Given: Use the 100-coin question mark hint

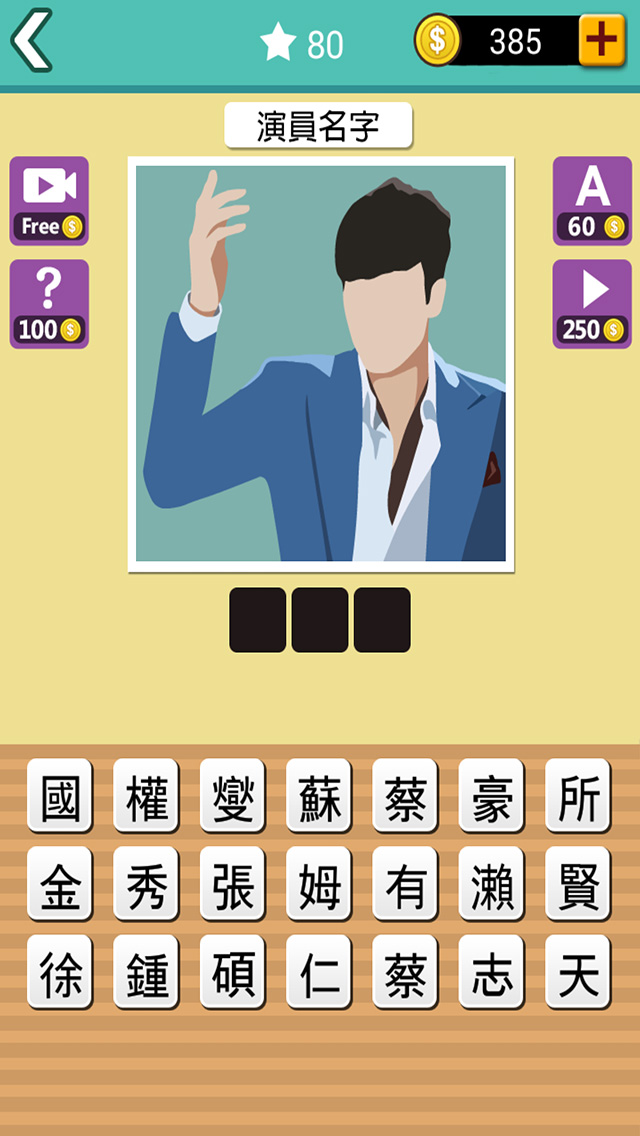Looking at the screenshot, I should (x=49, y=304).
